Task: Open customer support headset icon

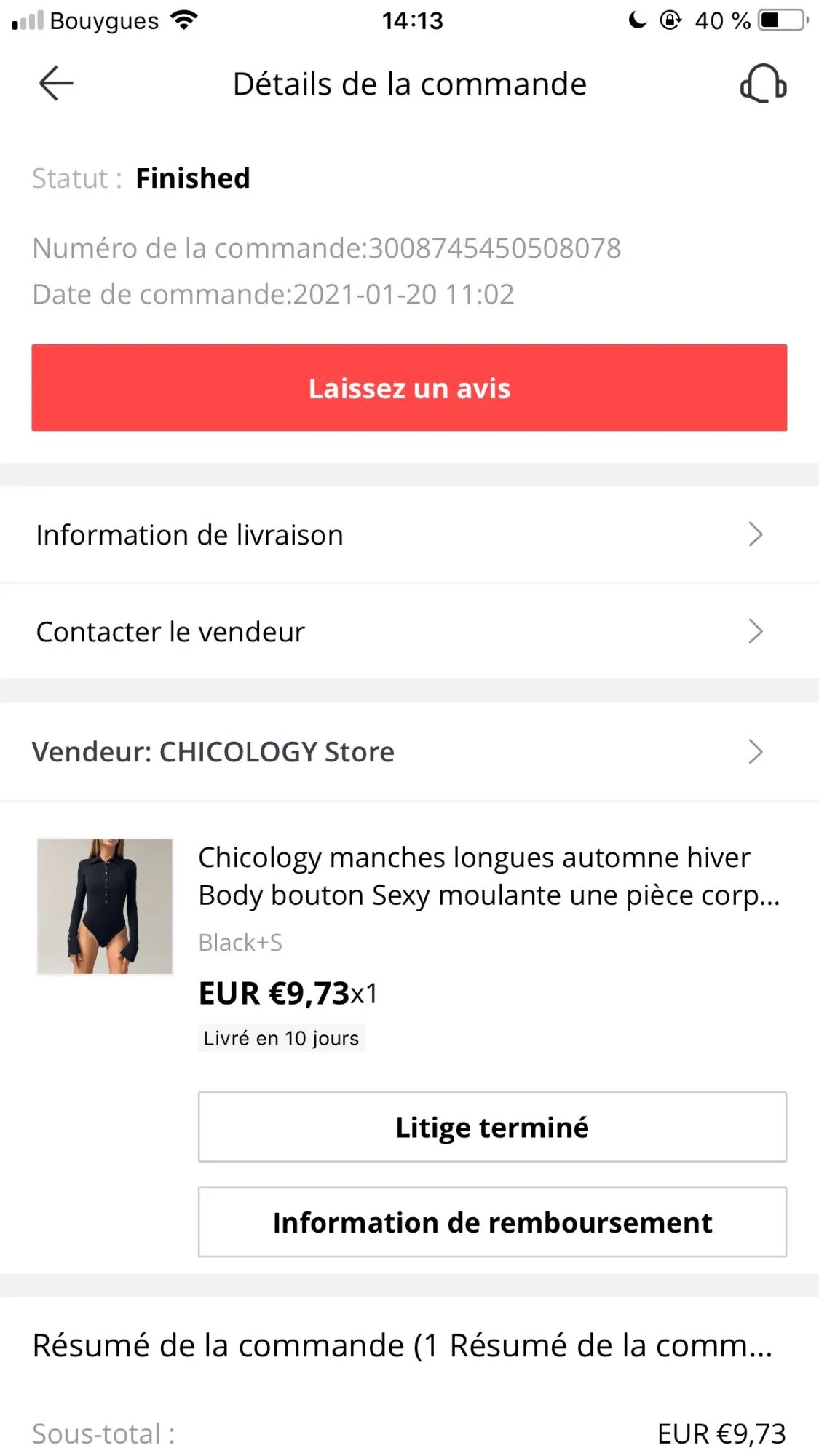Action: (x=762, y=84)
